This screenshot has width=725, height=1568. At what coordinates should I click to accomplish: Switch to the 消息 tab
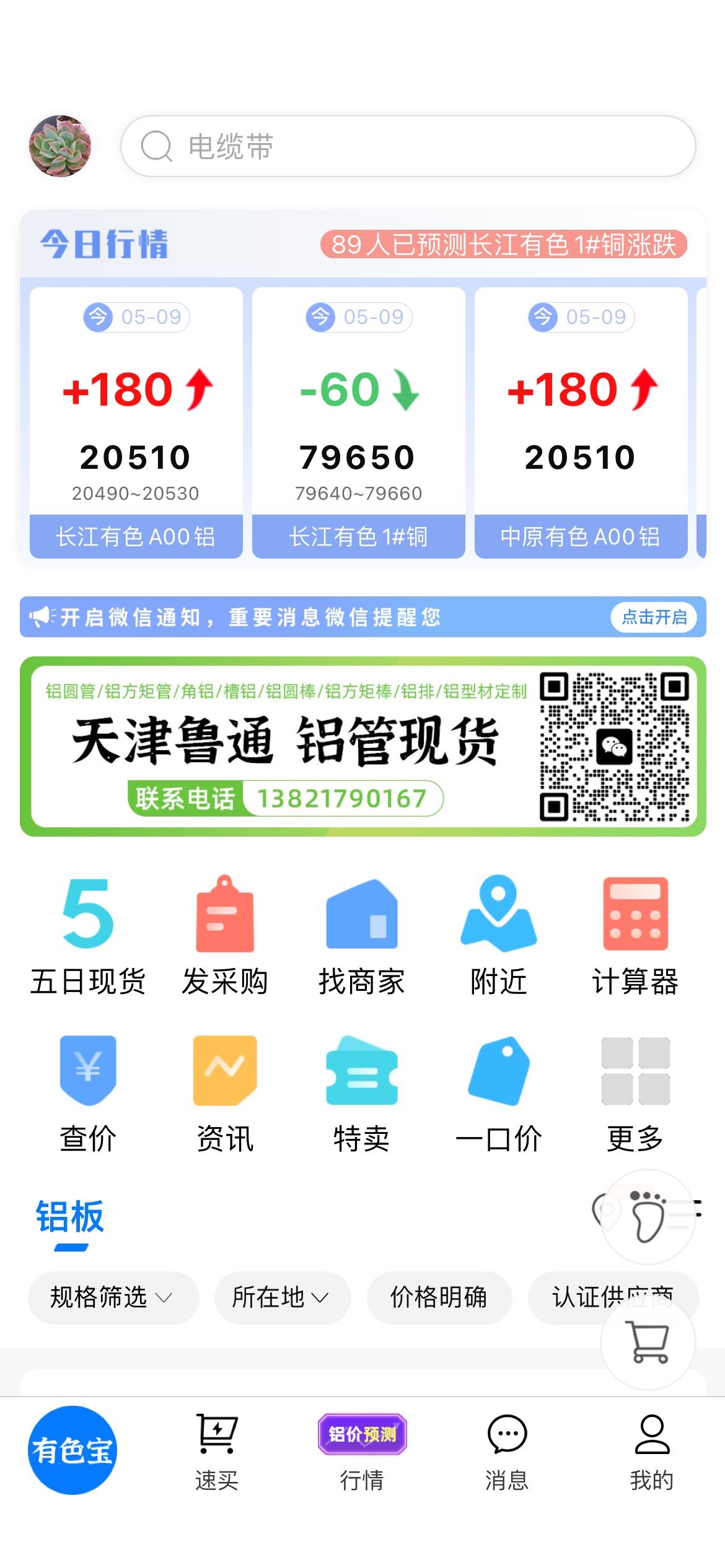[x=507, y=1453]
